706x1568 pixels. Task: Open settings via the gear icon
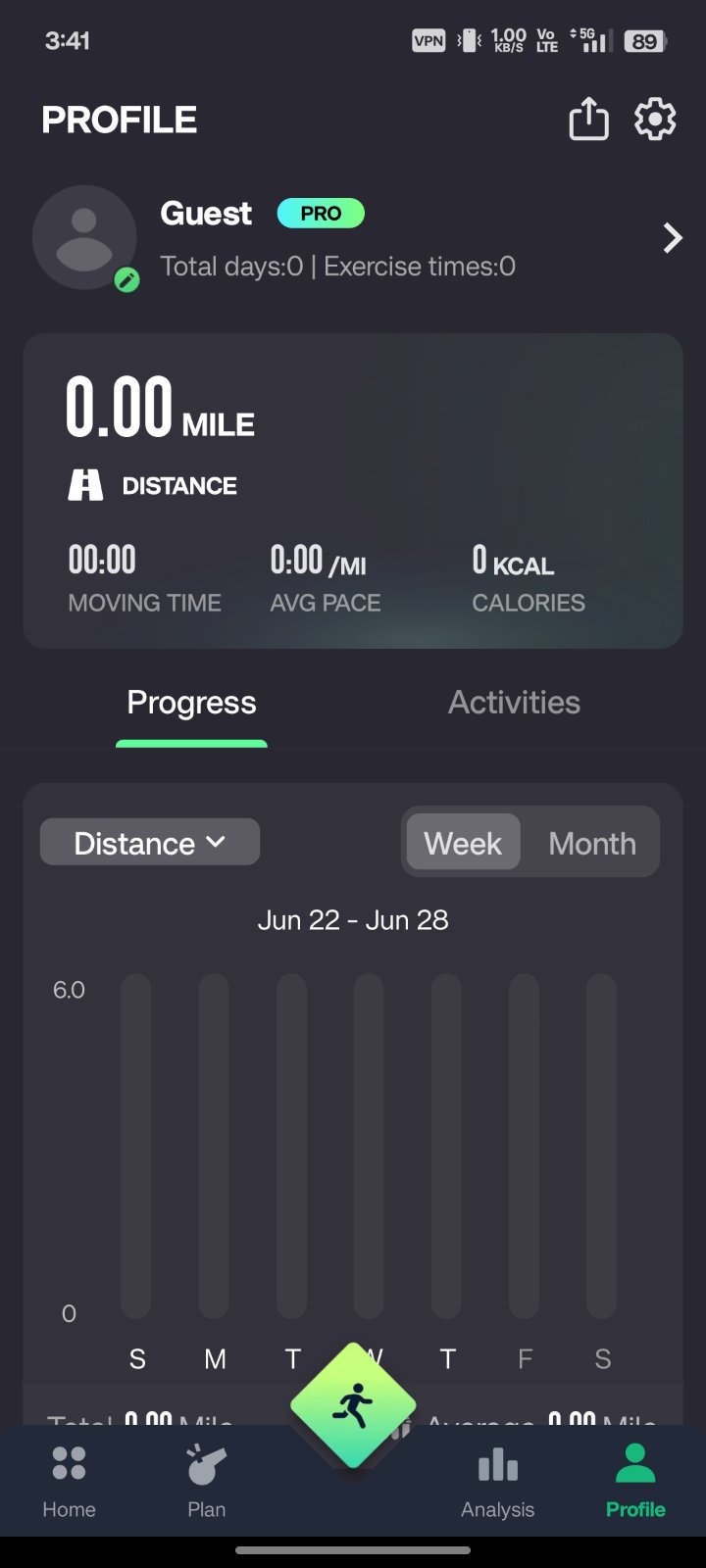click(x=655, y=120)
